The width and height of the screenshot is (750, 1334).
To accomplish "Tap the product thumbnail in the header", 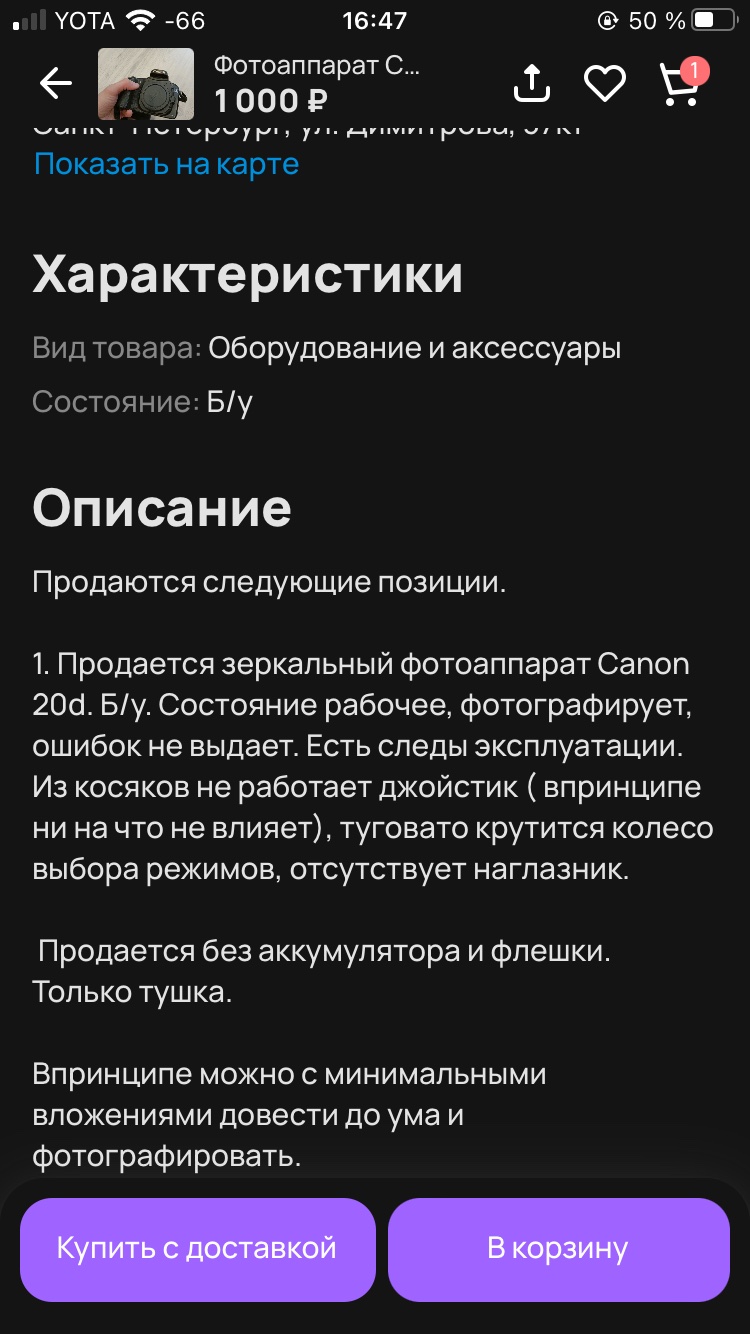I will click(x=146, y=84).
